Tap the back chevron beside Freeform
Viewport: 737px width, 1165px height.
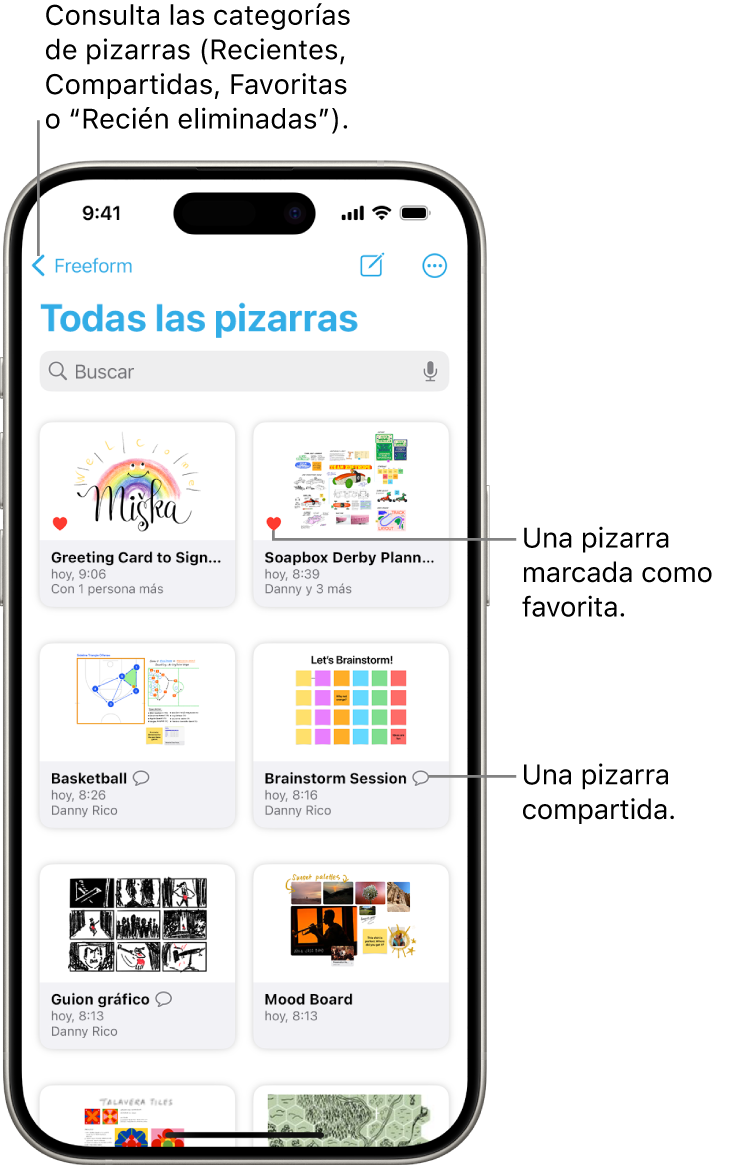pos(37,266)
